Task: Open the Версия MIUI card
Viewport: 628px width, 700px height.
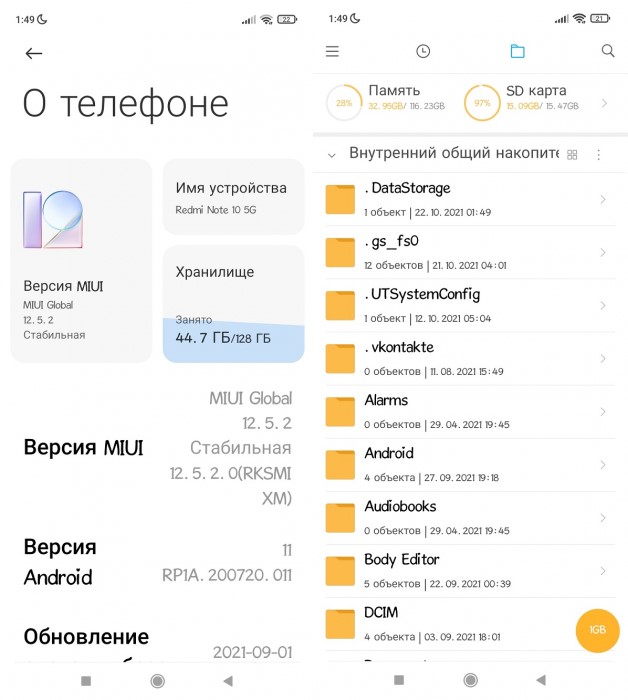Action: (81, 260)
